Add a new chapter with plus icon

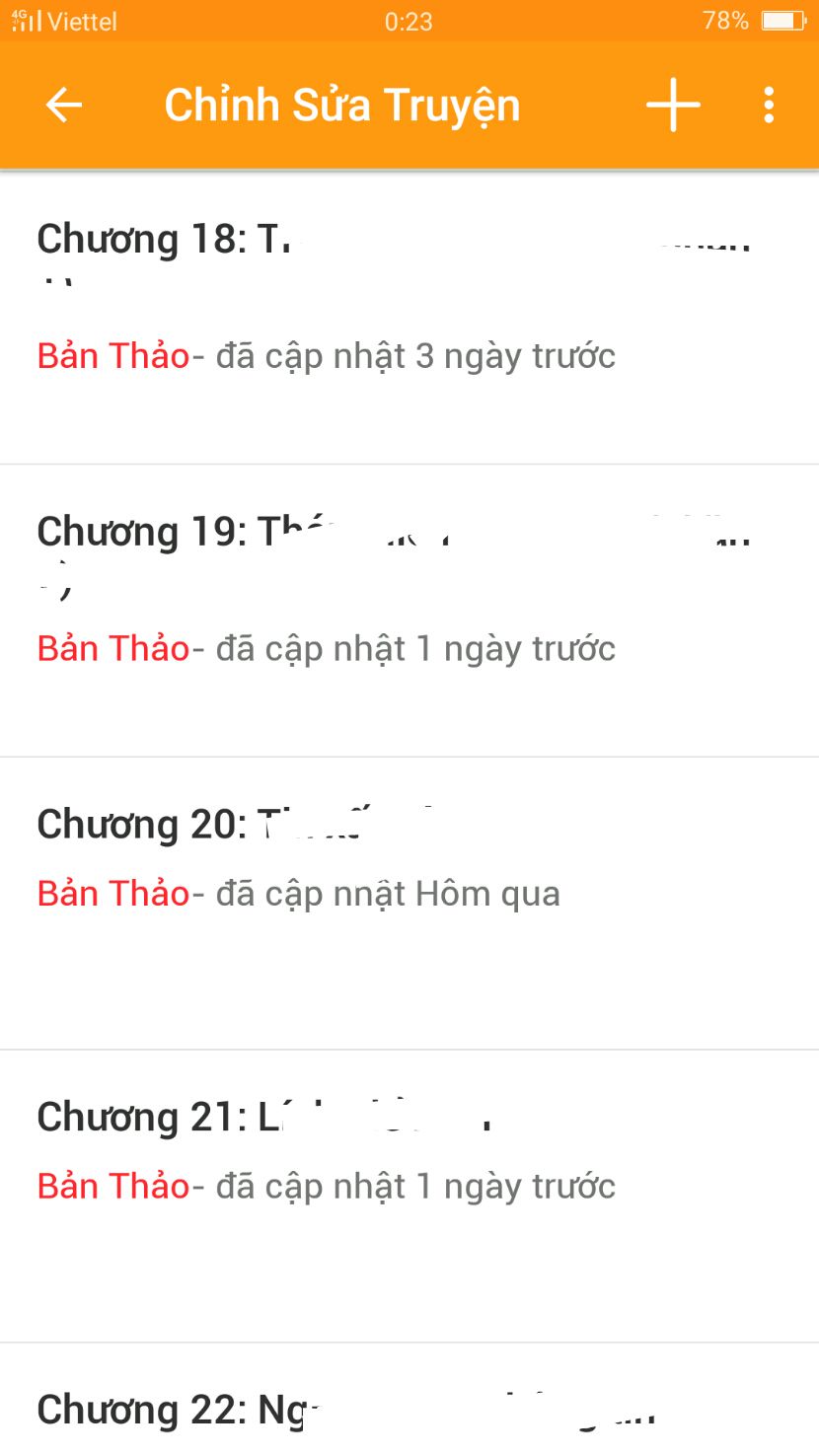click(673, 105)
